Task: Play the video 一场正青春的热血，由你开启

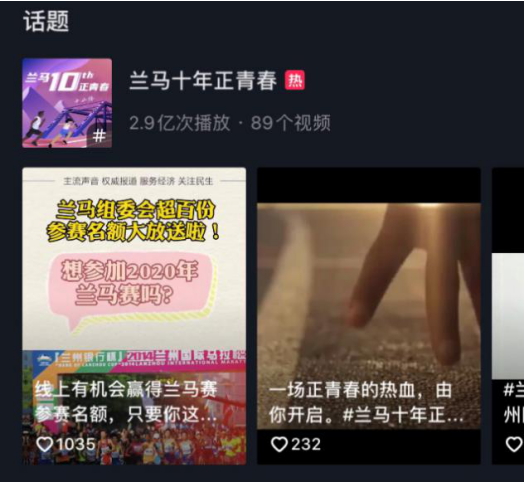Action: point(369,316)
